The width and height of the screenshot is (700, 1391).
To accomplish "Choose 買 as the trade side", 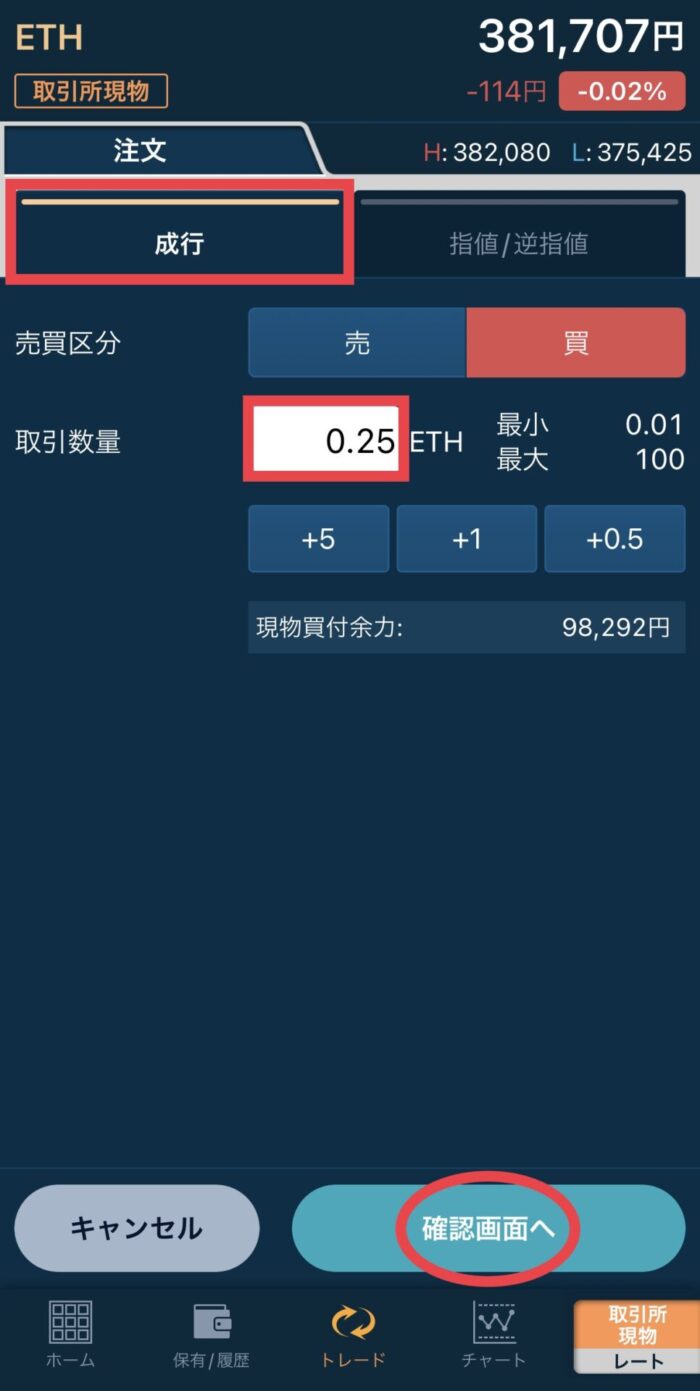I will pos(576,343).
